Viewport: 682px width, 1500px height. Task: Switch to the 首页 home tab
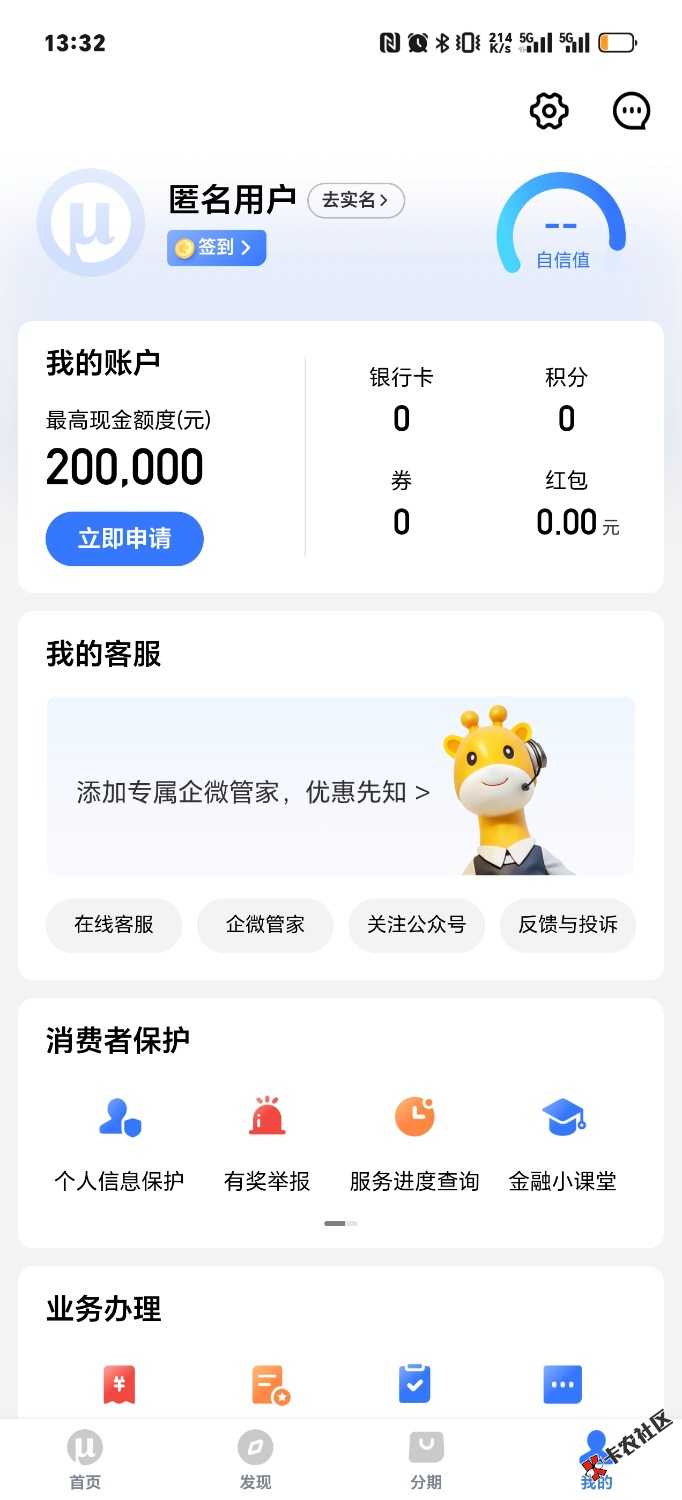(85, 1460)
